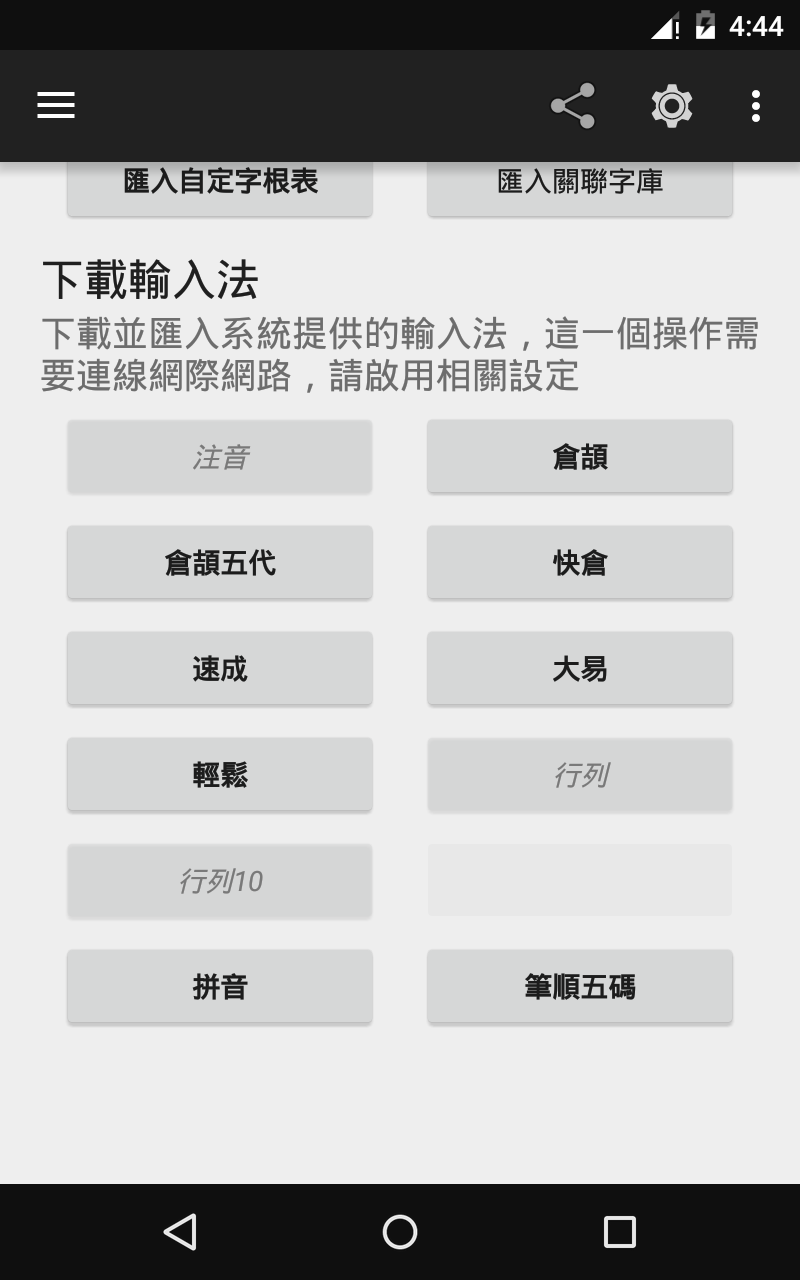Download the 速成 input method

pyautogui.click(x=220, y=669)
